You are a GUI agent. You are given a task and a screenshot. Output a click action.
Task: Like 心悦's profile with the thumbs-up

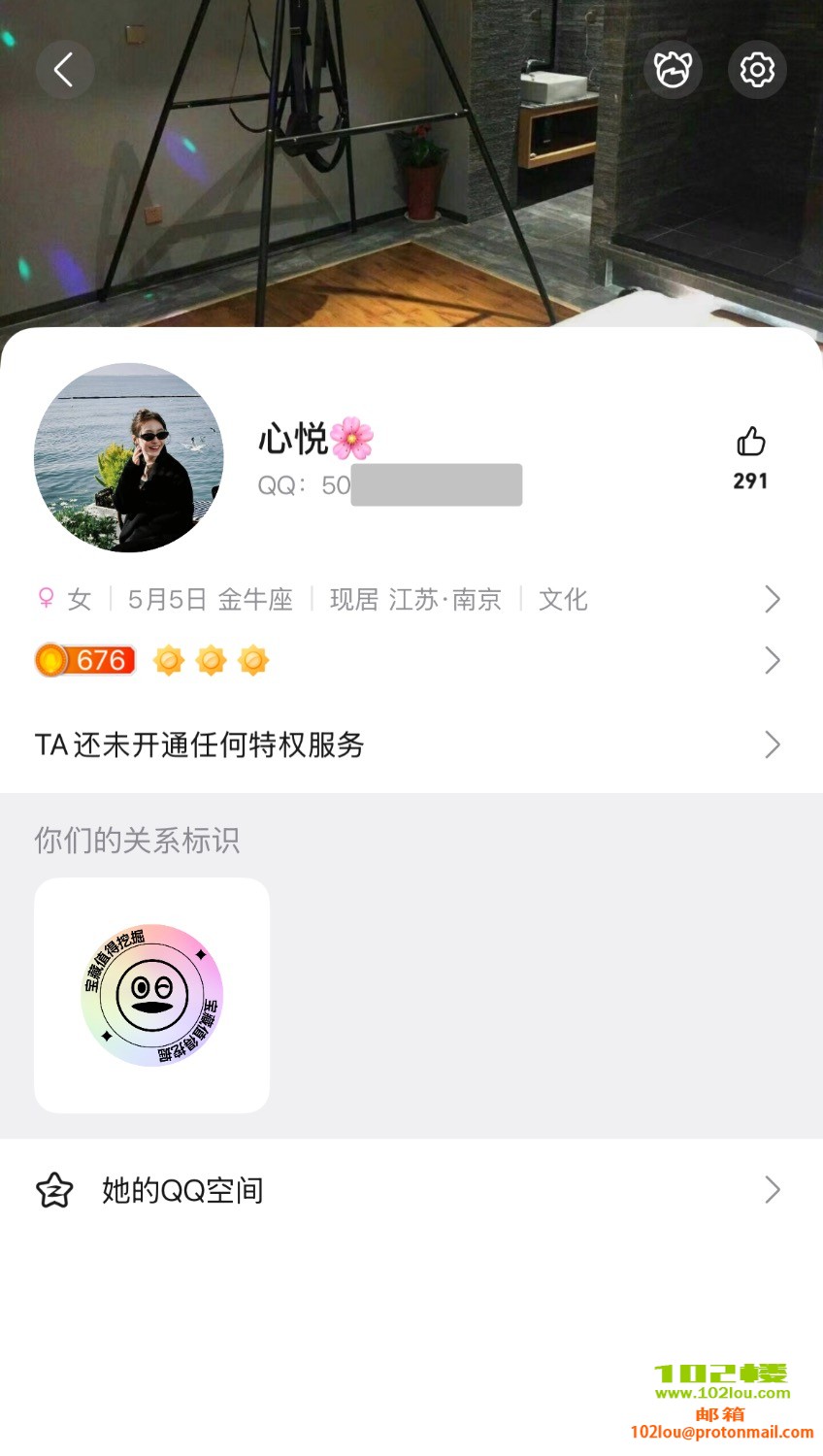click(750, 443)
